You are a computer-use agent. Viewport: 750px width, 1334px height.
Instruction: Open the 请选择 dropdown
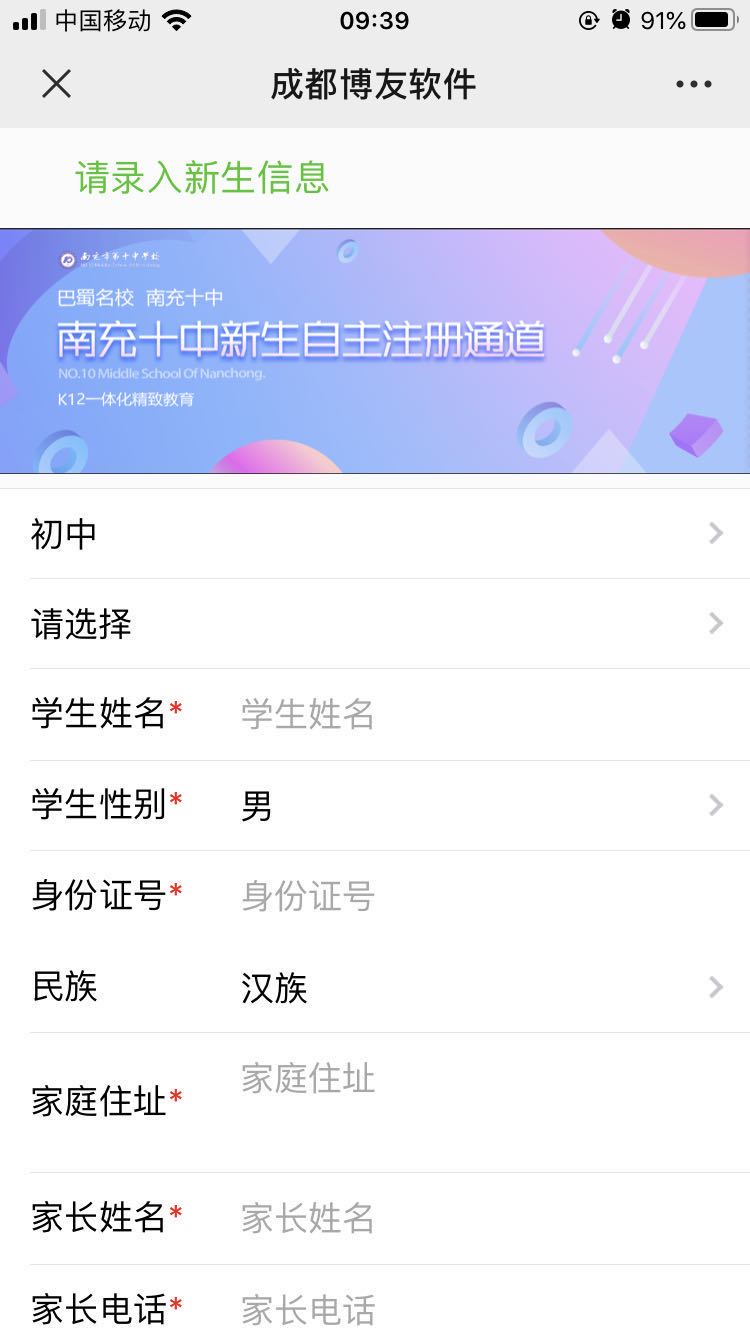375,624
